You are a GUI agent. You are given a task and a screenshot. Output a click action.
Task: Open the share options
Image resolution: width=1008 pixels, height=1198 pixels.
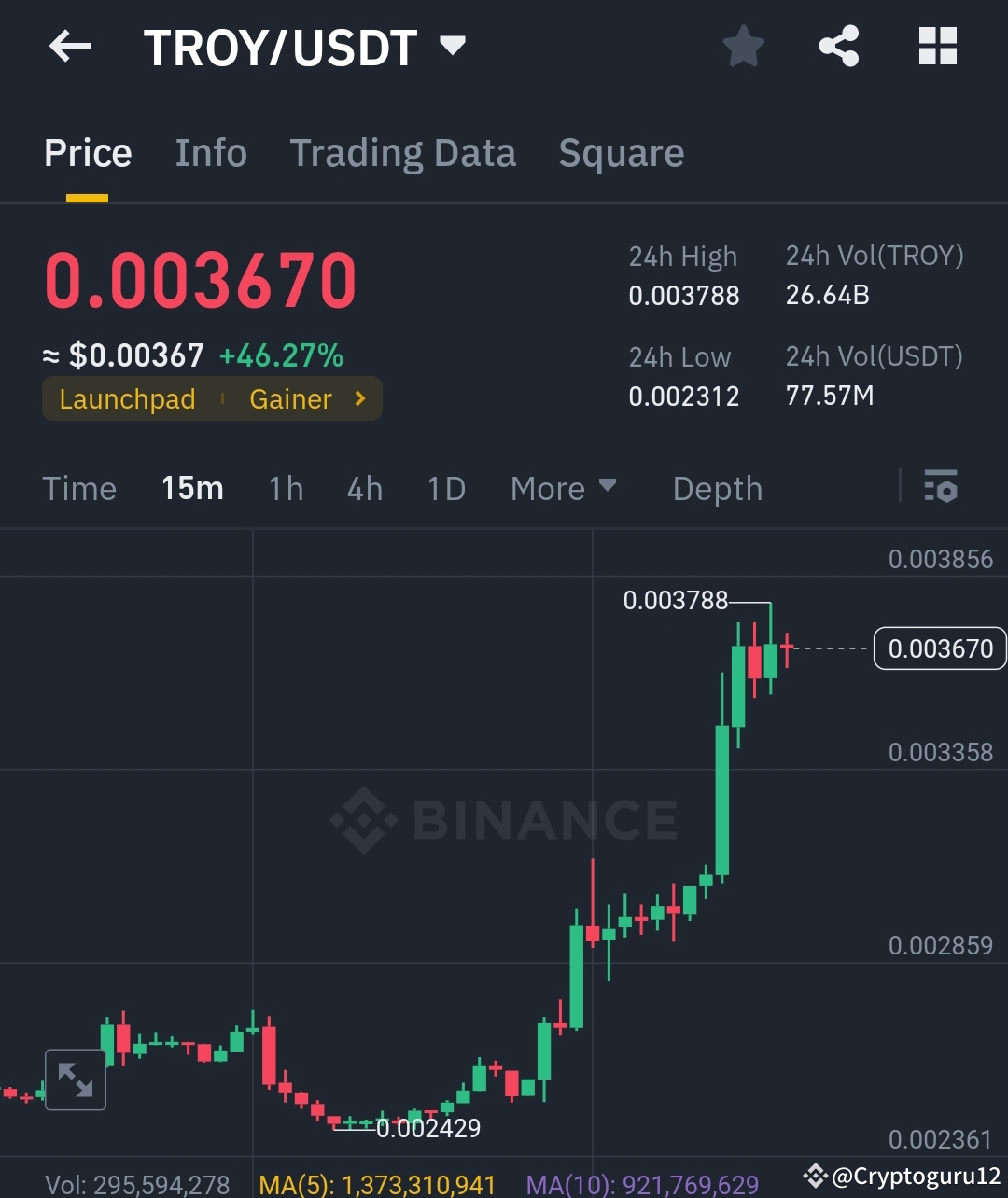[x=839, y=47]
